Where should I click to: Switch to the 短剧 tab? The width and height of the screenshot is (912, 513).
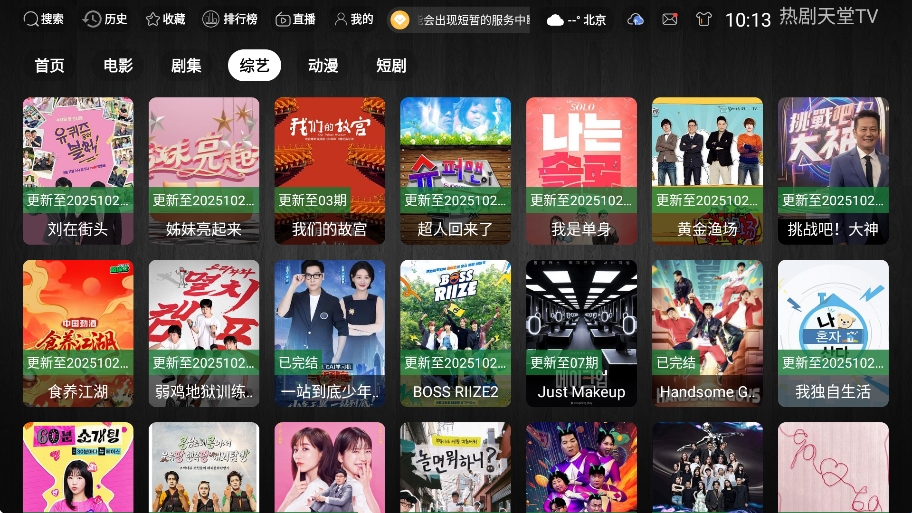[x=391, y=65]
